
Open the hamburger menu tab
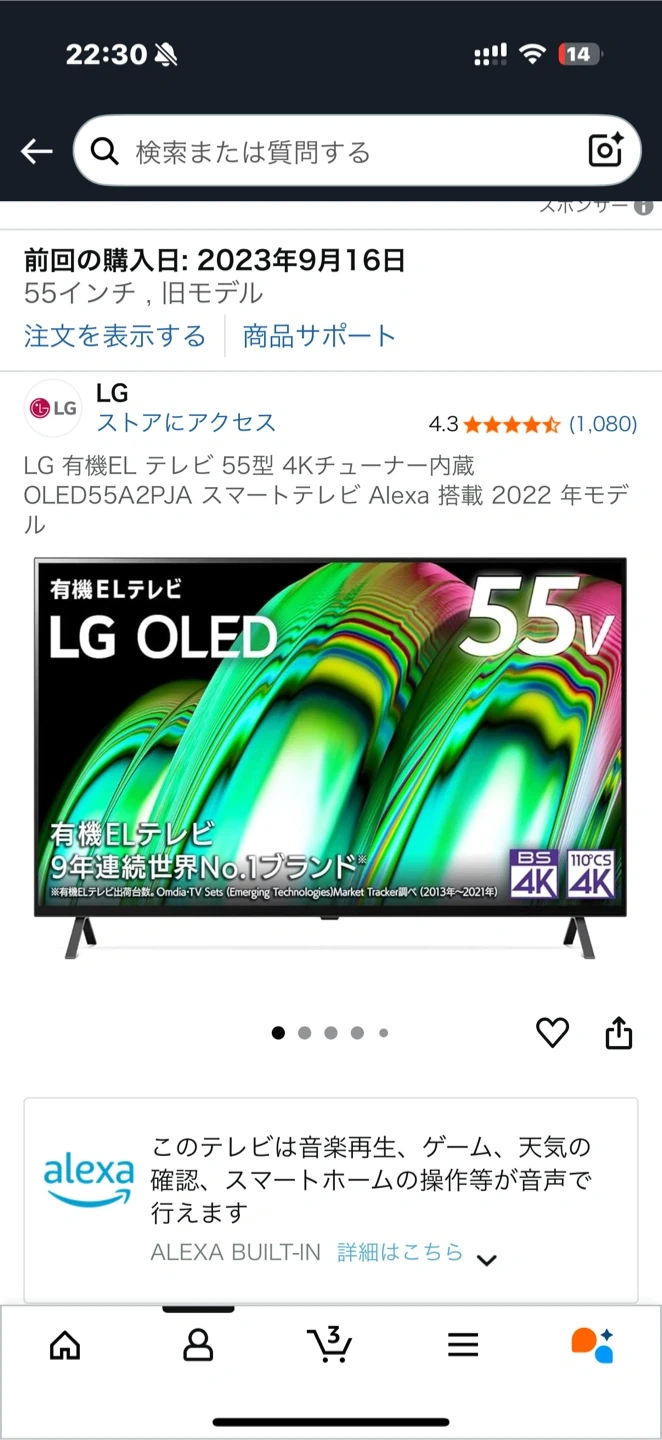[x=463, y=1345]
